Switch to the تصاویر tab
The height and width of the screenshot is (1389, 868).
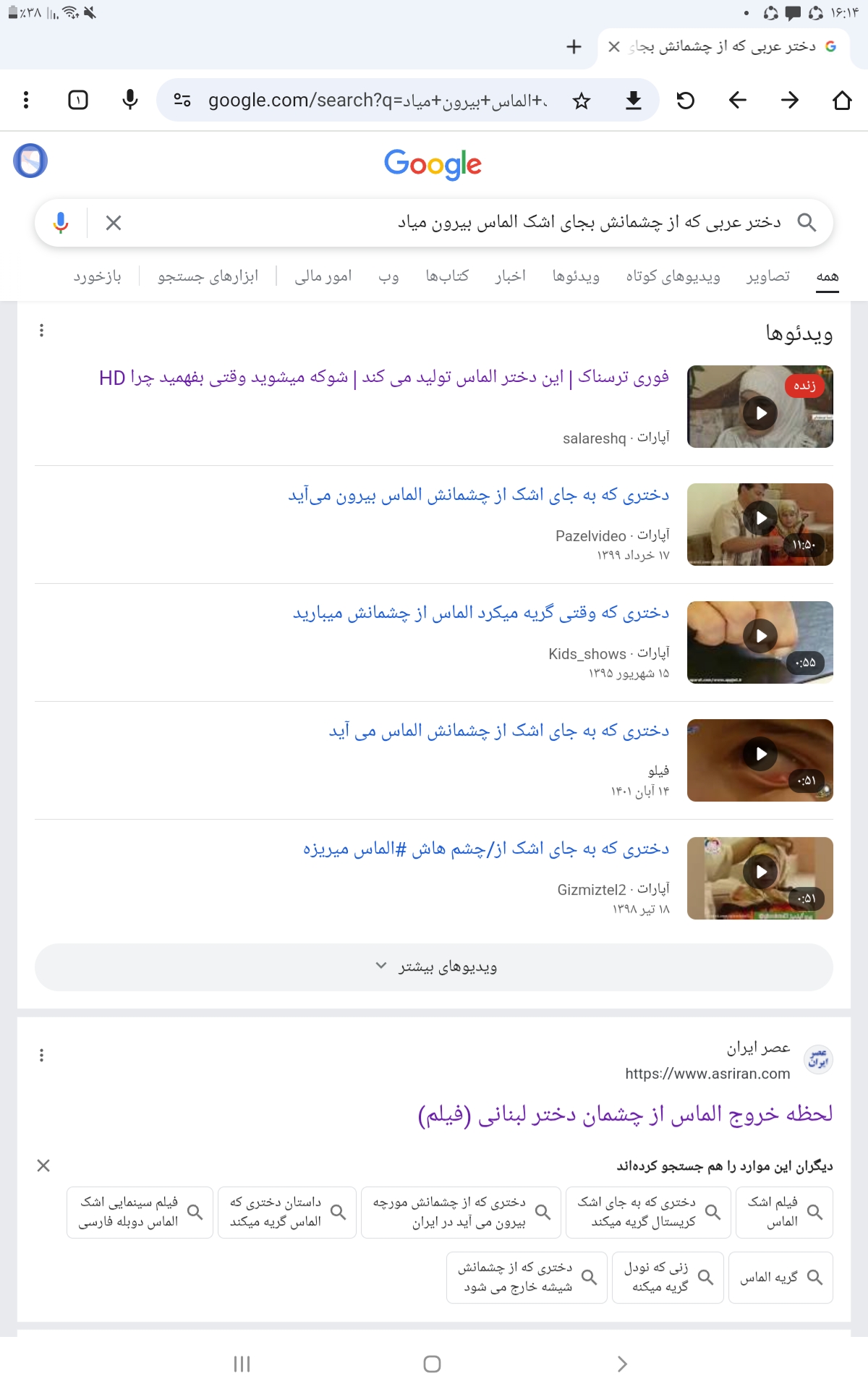pyautogui.click(x=767, y=276)
